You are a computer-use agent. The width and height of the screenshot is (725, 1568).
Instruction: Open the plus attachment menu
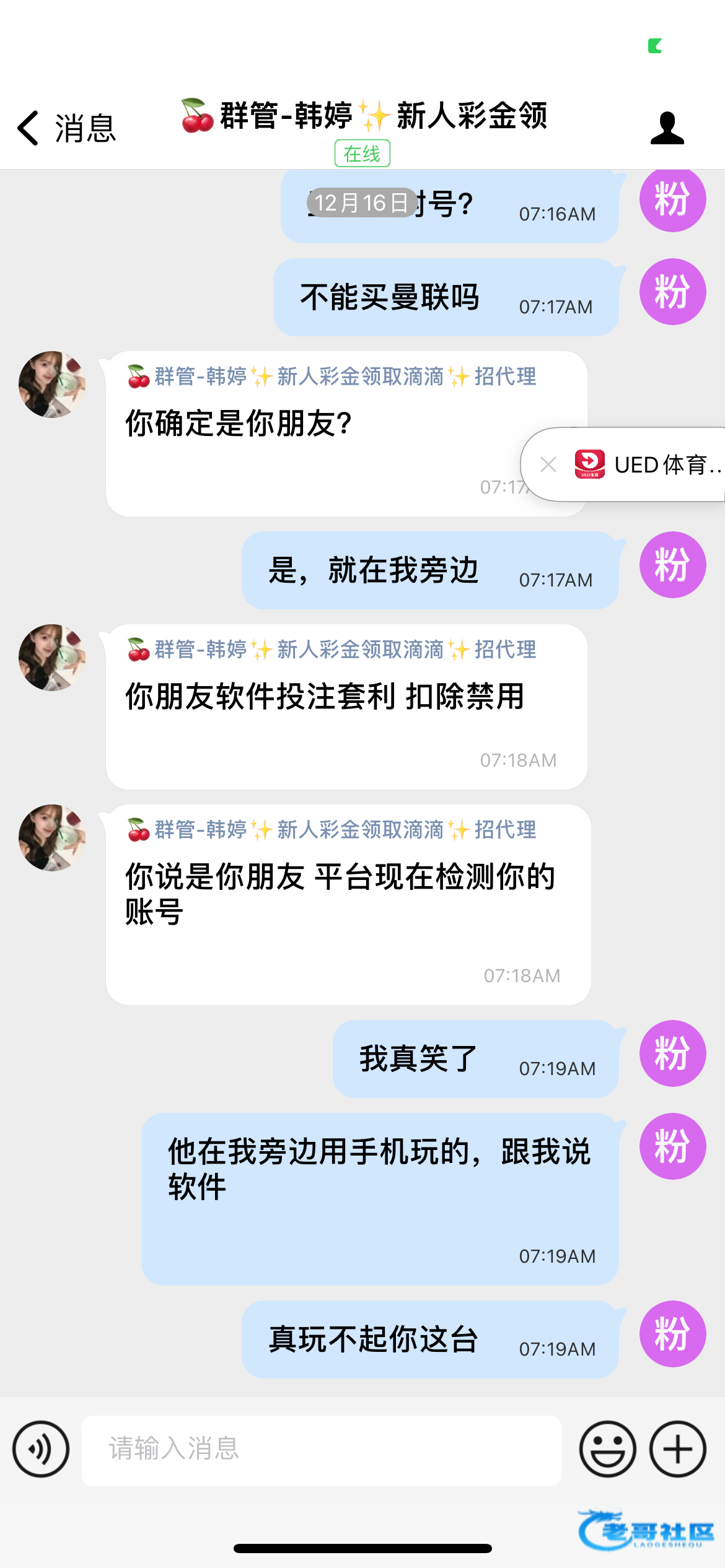pyautogui.click(x=677, y=1449)
